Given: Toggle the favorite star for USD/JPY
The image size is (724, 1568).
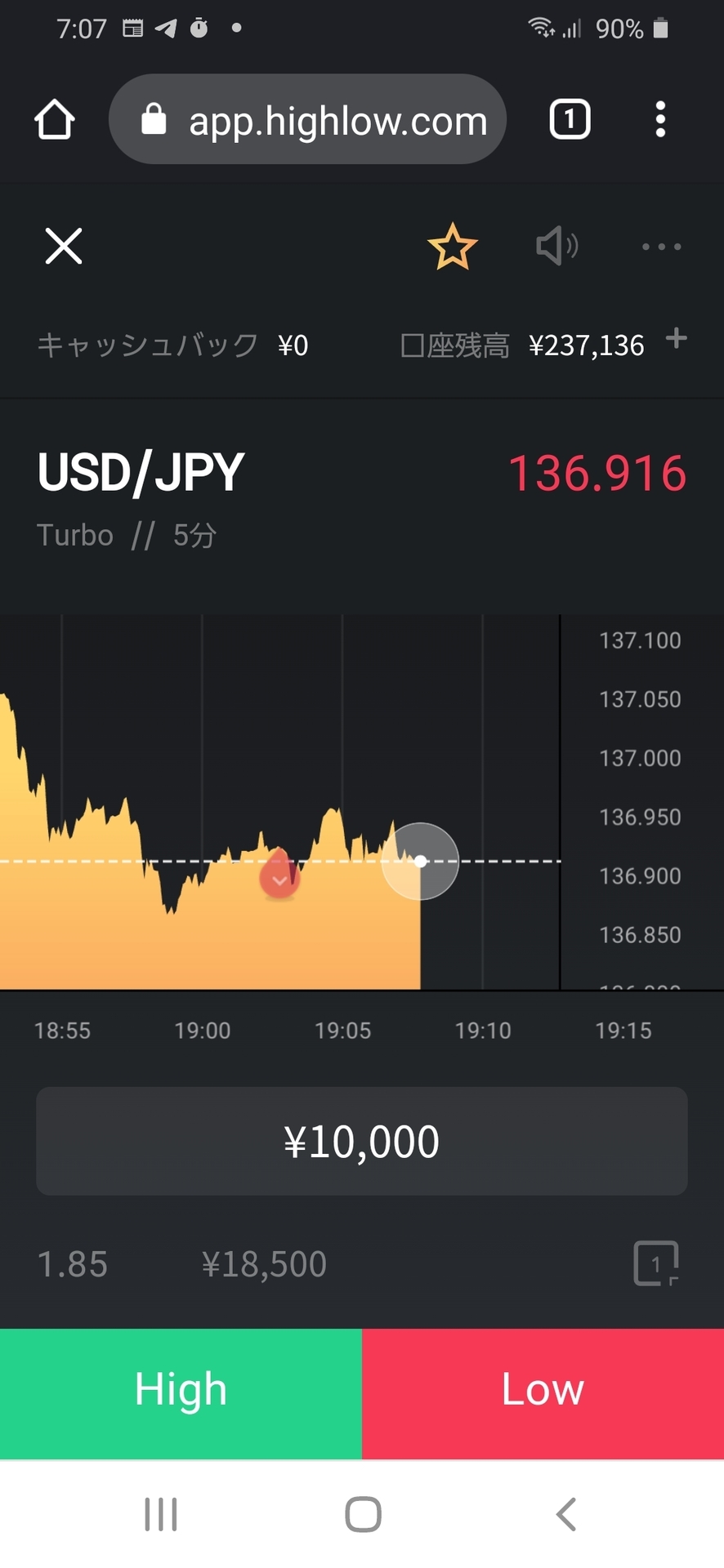Looking at the screenshot, I should 452,247.
